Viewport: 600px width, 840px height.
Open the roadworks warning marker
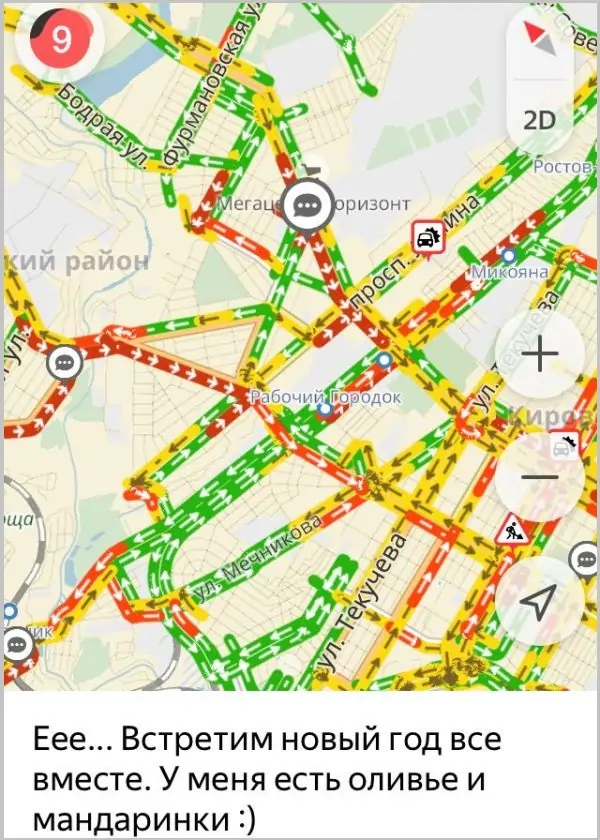pyautogui.click(x=513, y=526)
